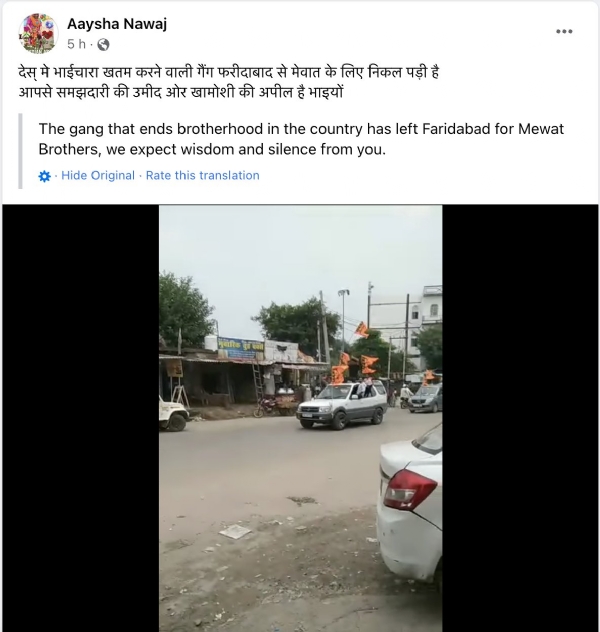The height and width of the screenshot is (632, 600).
Task: Rate this translation
Action: [x=203, y=175]
